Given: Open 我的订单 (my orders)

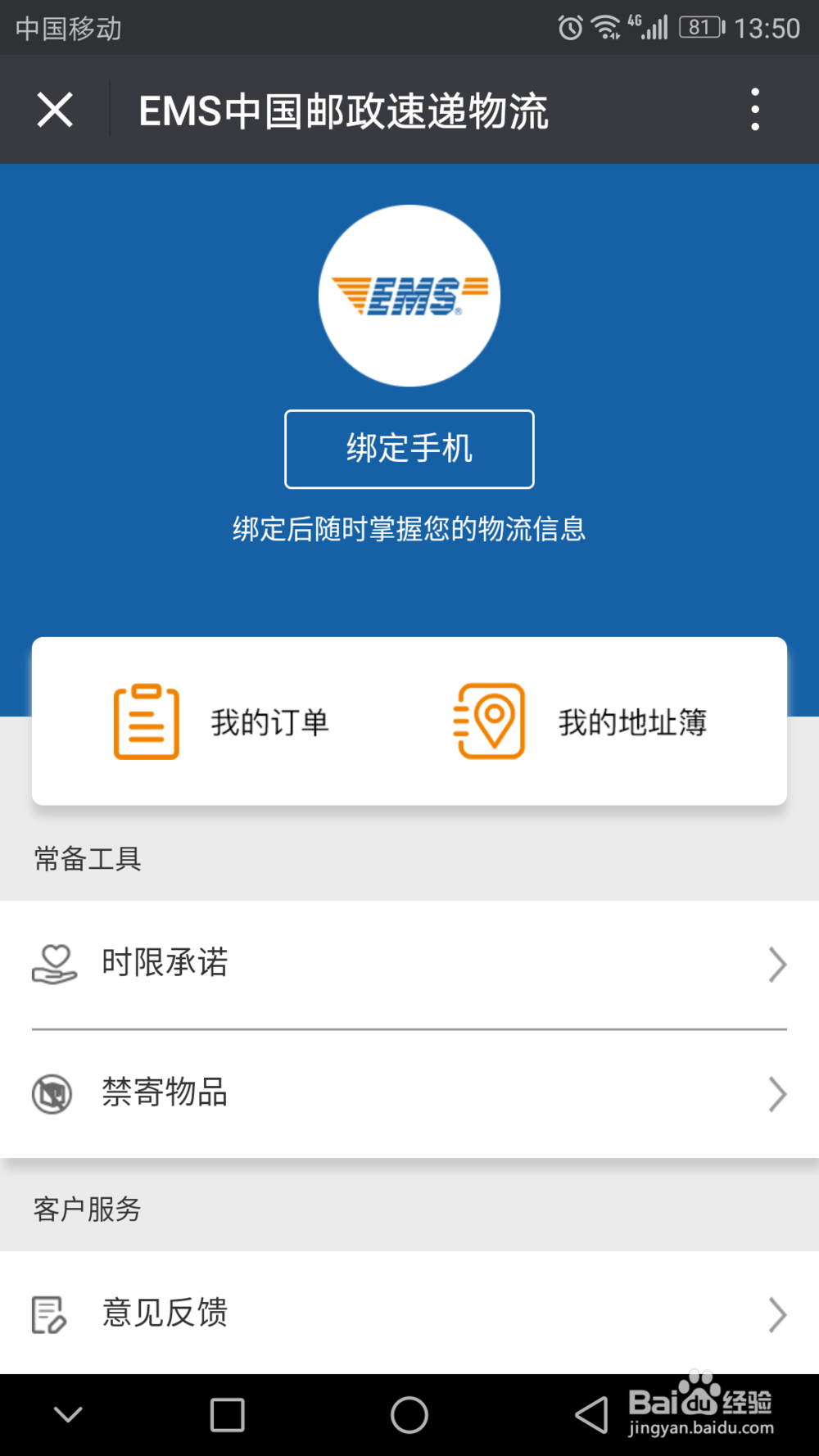Looking at the screenshot, I should [x=221, y=721].
